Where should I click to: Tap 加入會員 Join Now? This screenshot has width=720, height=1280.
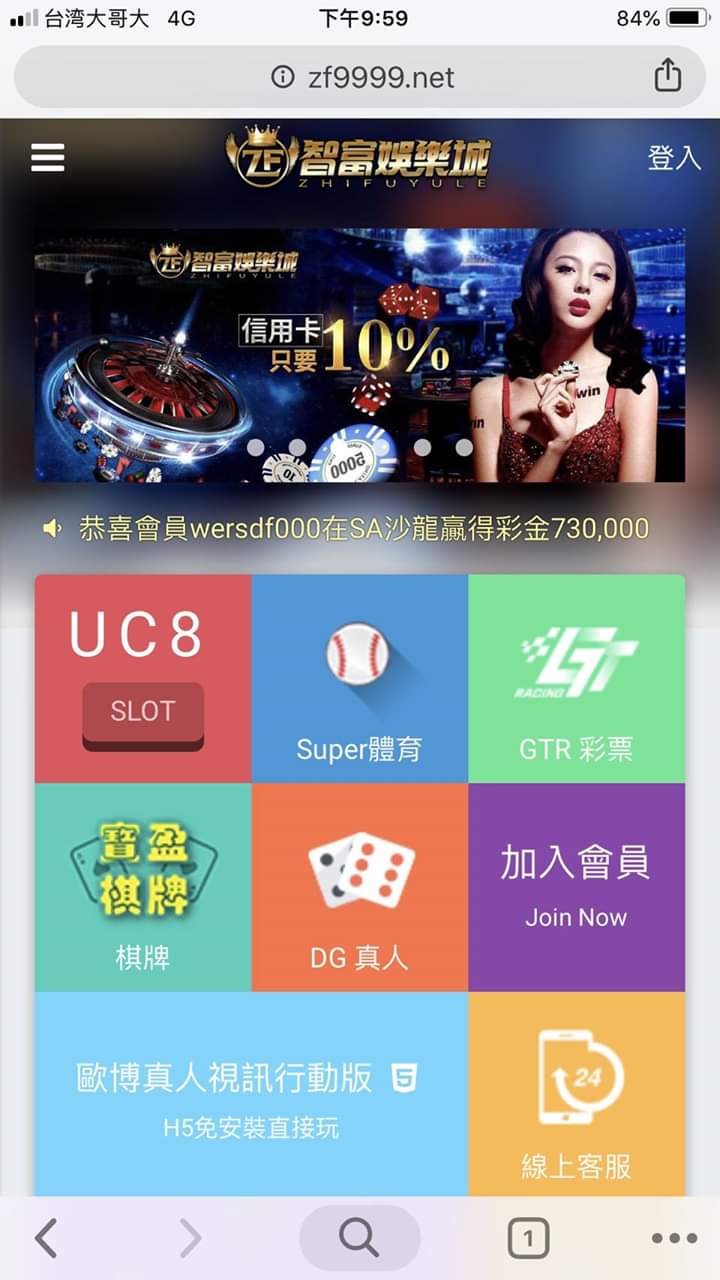(x=576, y=887)
